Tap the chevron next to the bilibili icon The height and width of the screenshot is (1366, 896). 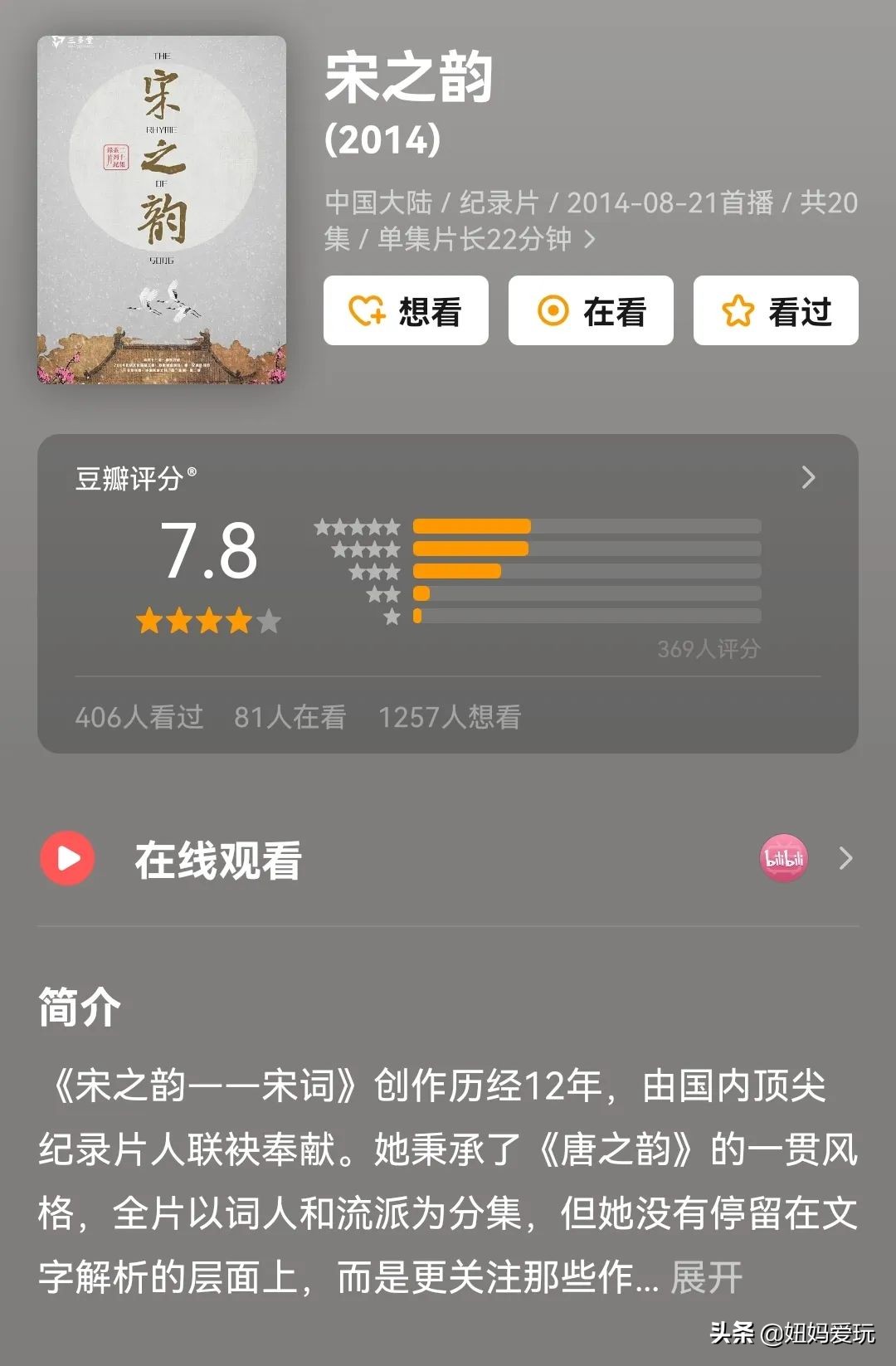tap(845, 858)
